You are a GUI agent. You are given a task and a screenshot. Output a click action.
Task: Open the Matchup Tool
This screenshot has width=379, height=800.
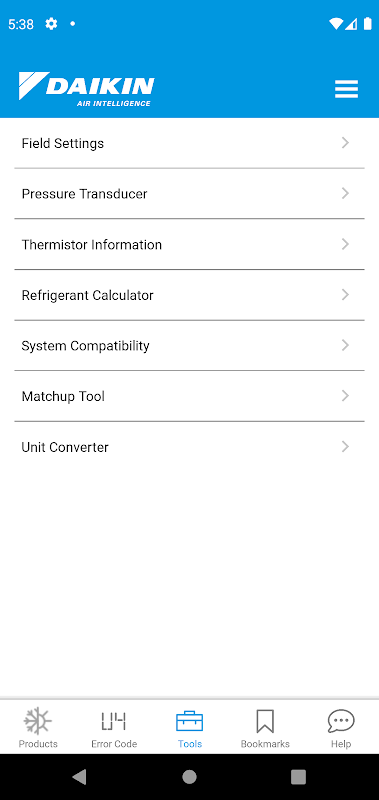pyautogui.click(x=189, y=396)
